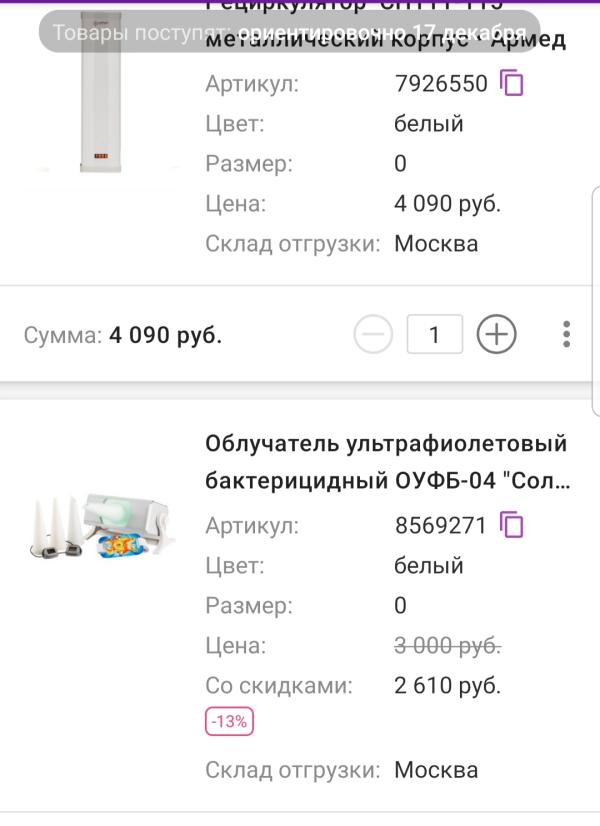600x826 pixels.
Task: View the Облучатель ОУФБ-04 product image
Action: (x=101, y=525)
